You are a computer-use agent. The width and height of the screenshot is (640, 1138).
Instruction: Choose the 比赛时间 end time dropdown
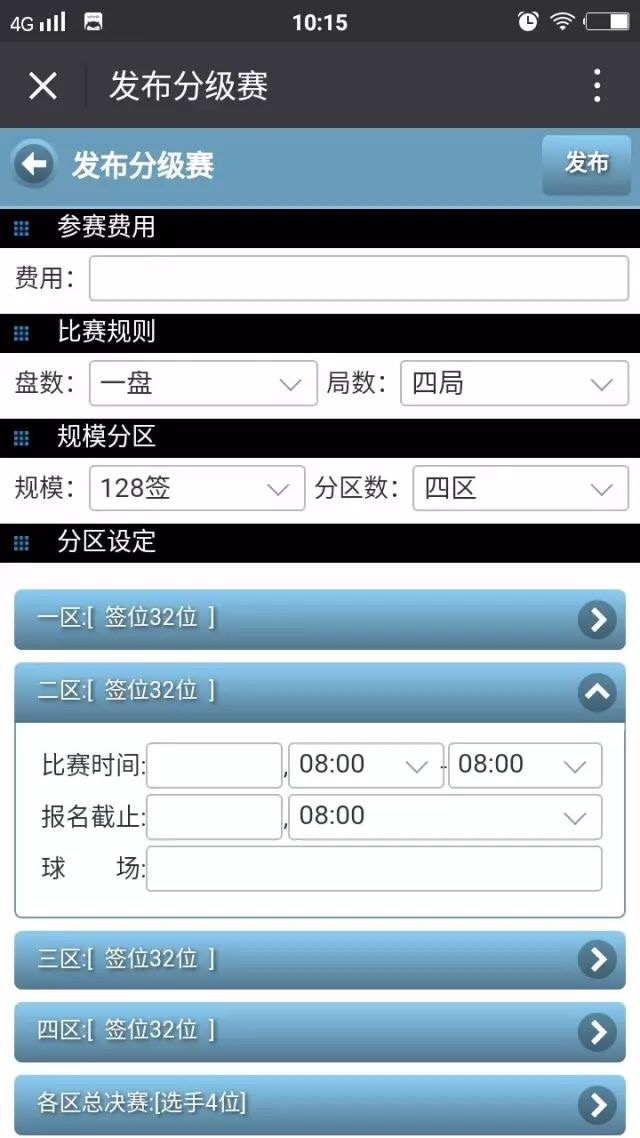[x=525, y=765]
